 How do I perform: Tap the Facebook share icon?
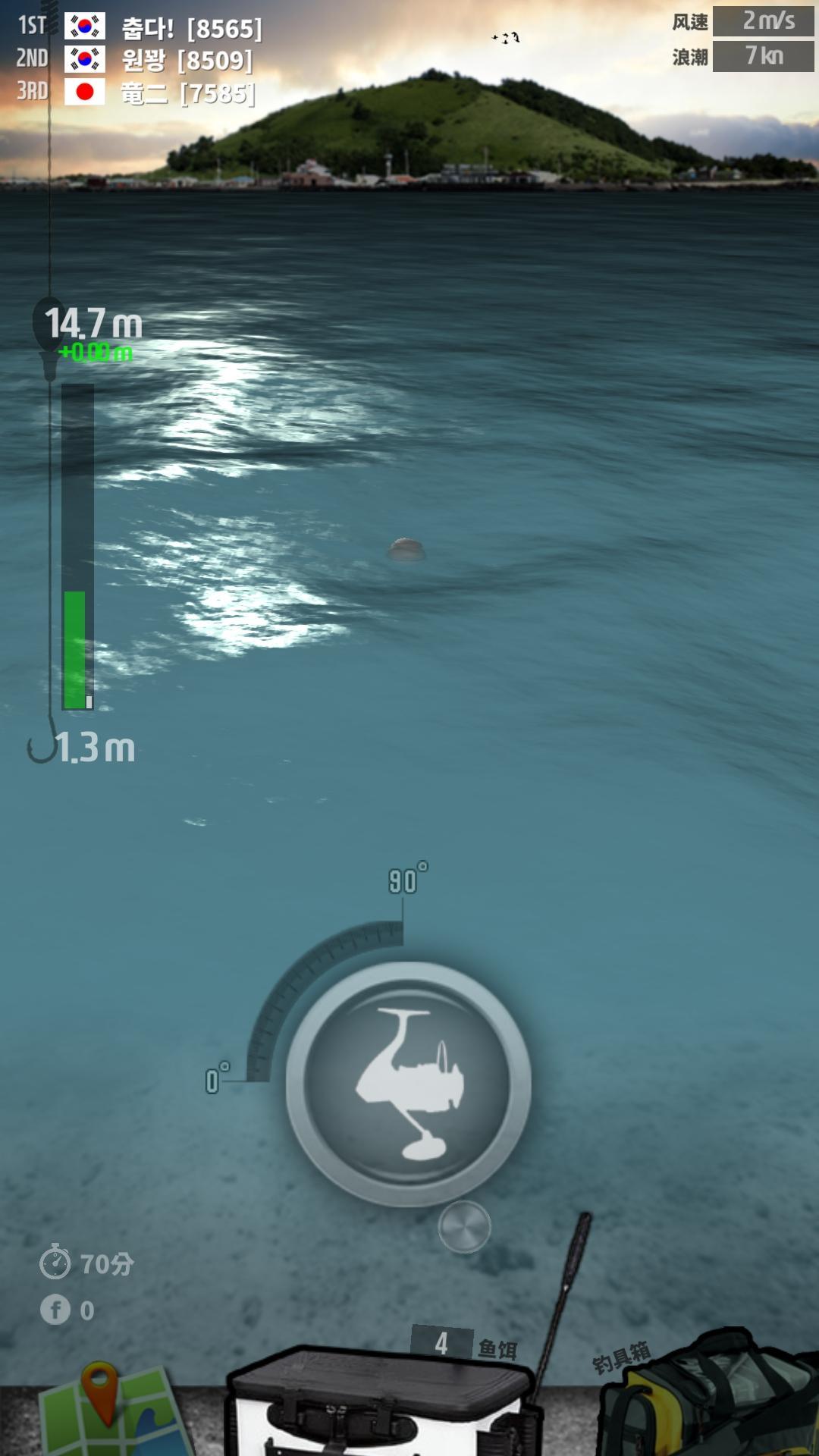point(55,1310)
